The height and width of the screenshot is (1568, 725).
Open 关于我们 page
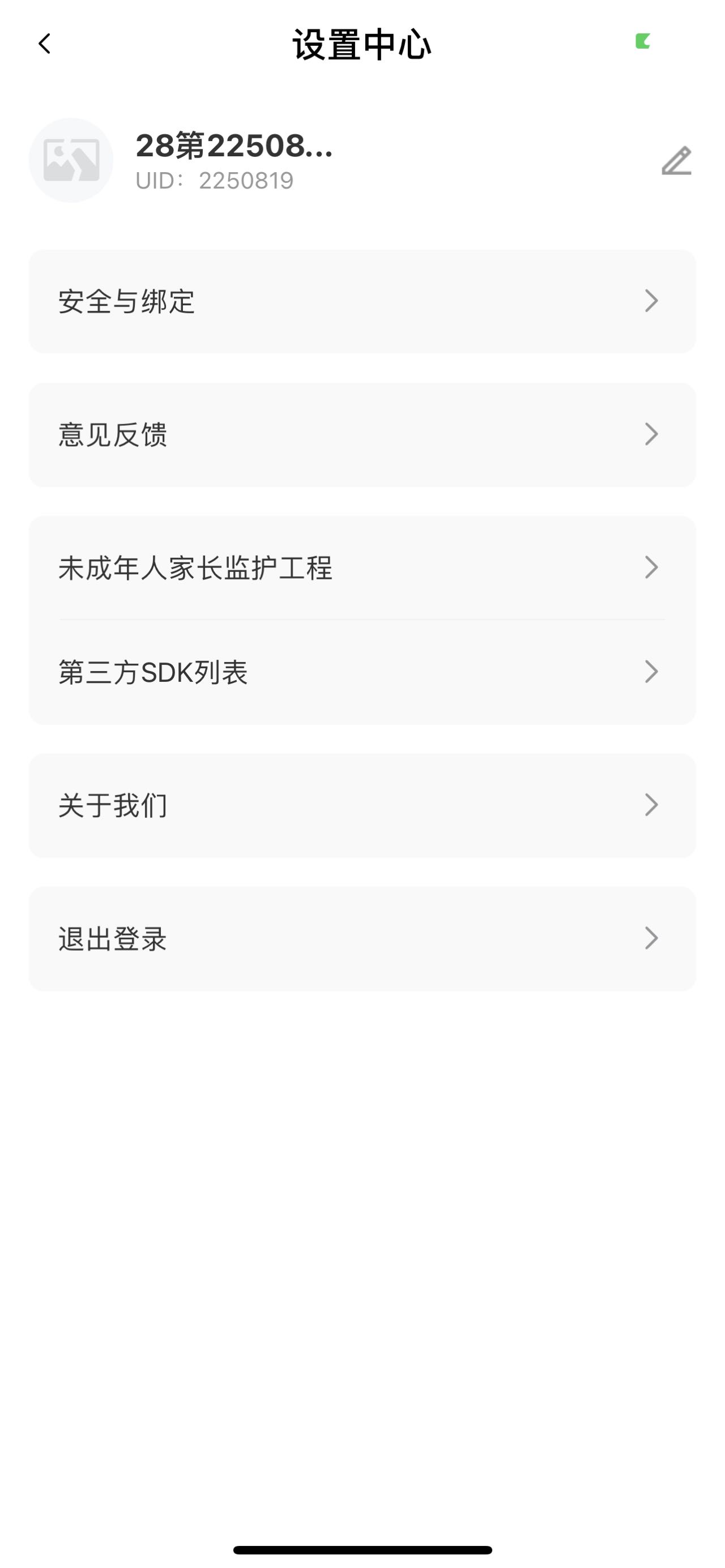pyautogui.click(x=361, y=805)
